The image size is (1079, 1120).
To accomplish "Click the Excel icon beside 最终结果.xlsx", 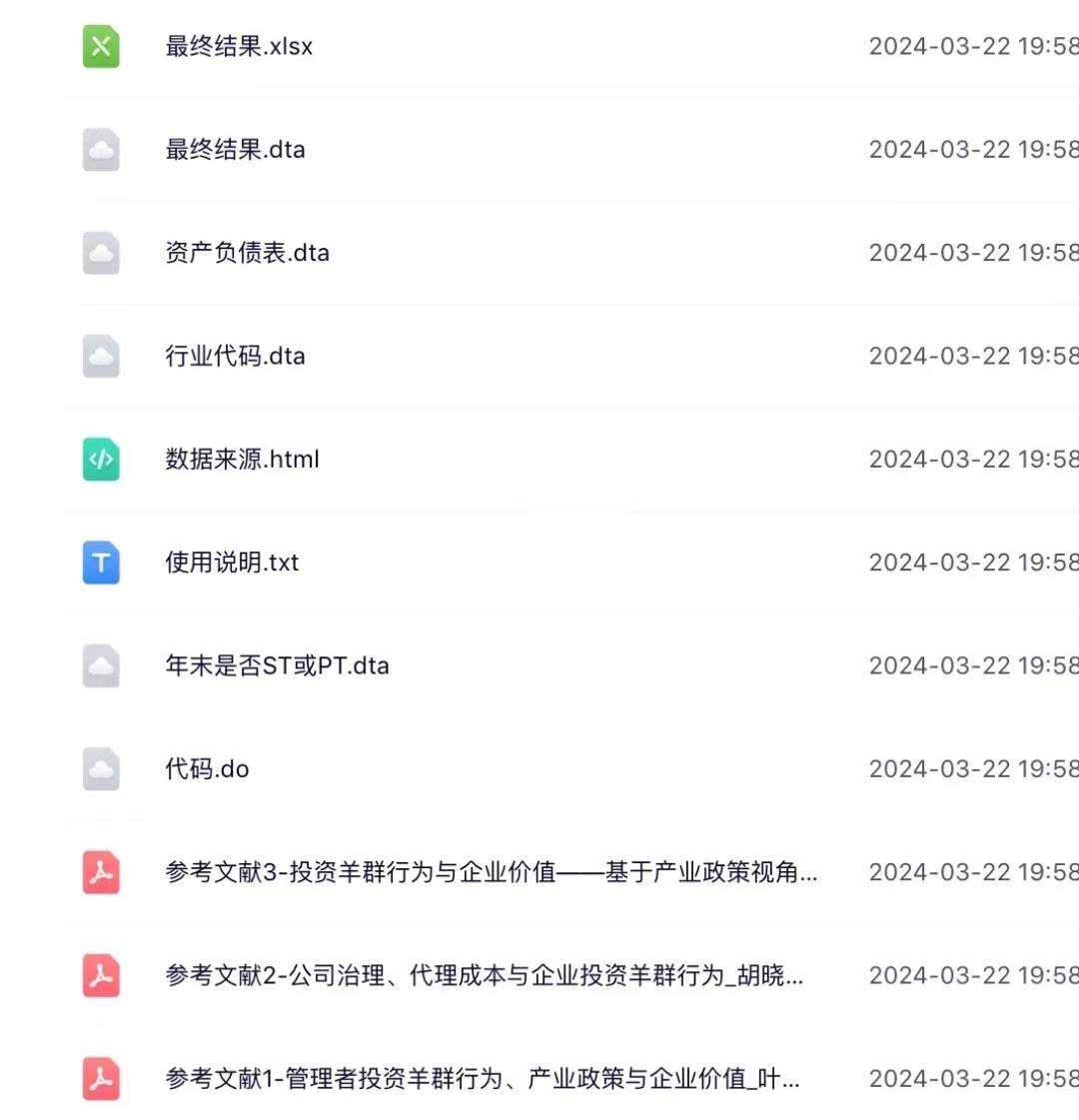I will coord(100,46).
